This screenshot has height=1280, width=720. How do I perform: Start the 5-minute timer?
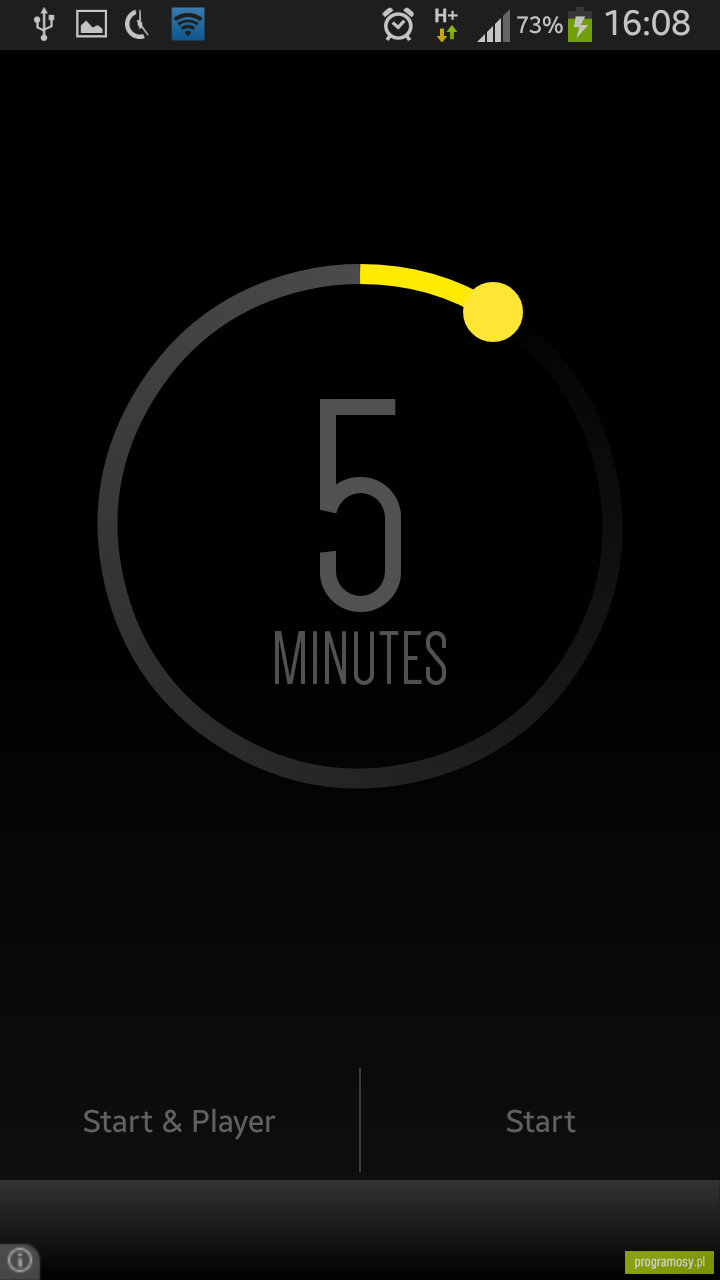pyautogui.click(x=541, y=1121)
